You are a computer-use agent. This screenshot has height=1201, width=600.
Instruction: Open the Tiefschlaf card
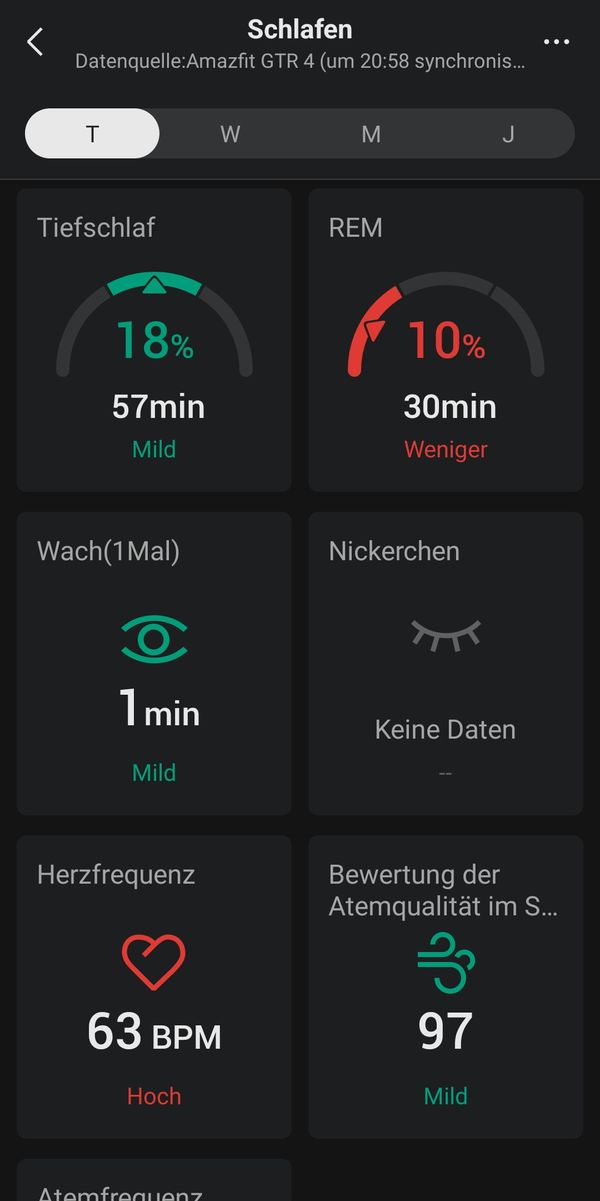pyautogui.click(x=154, y=340)
